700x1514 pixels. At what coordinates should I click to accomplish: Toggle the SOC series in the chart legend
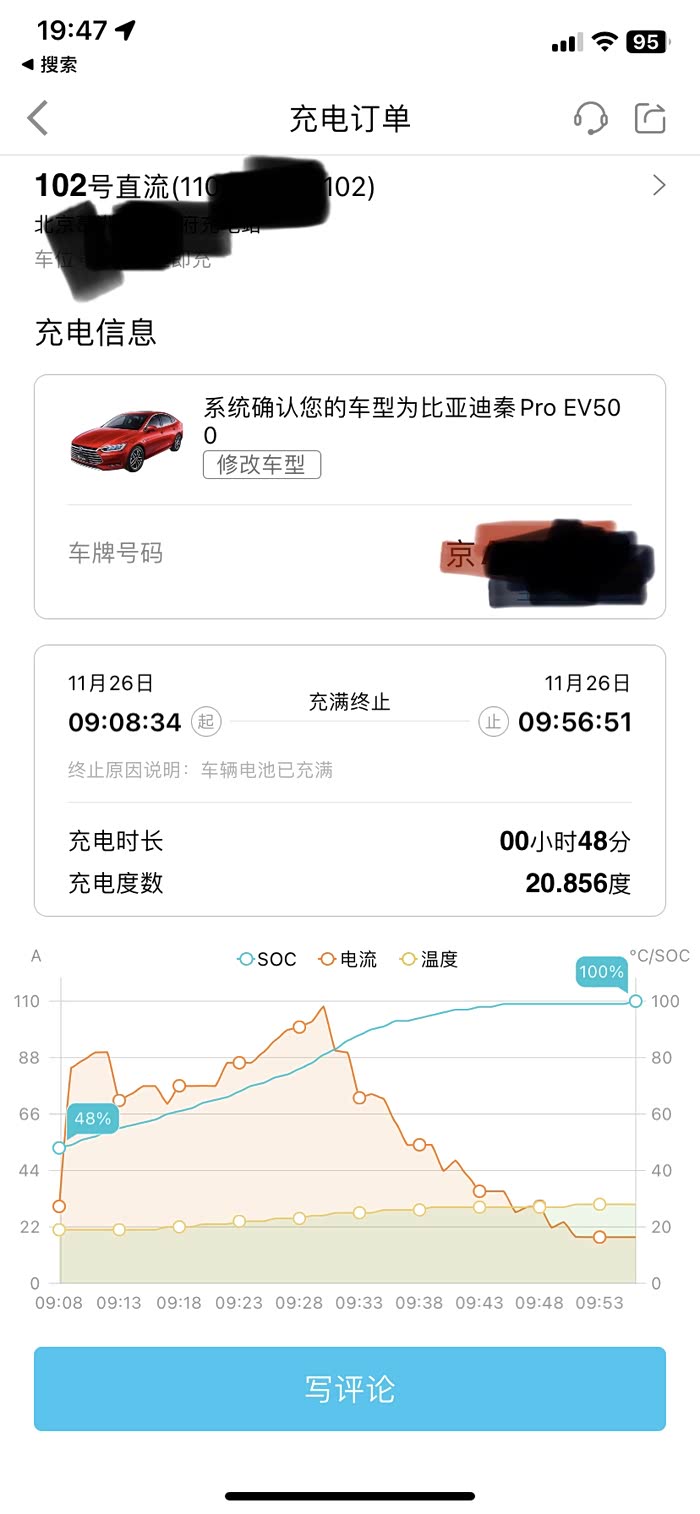tap(267, 959)
